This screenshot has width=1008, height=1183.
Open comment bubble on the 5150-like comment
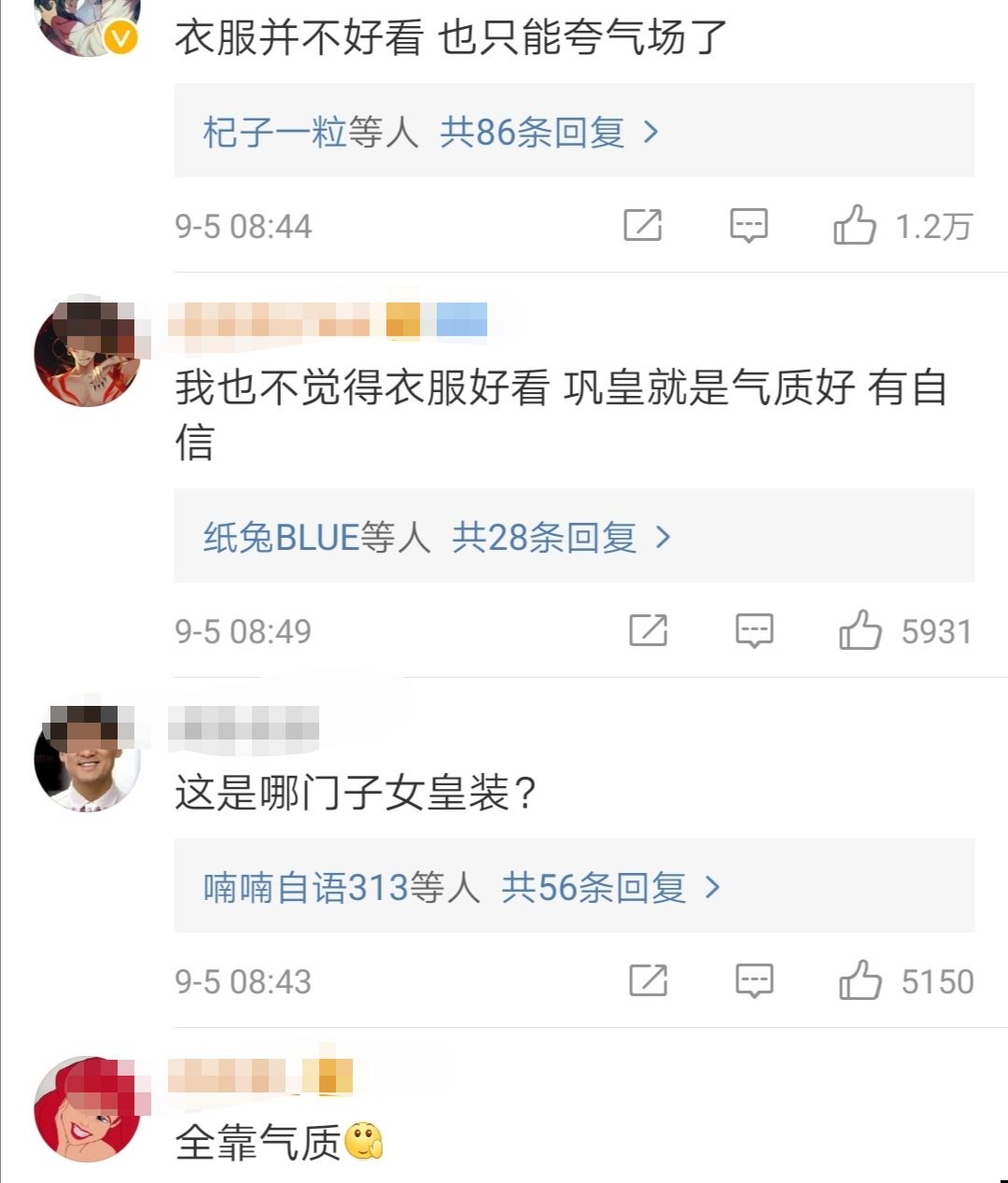tap(758, 980)
